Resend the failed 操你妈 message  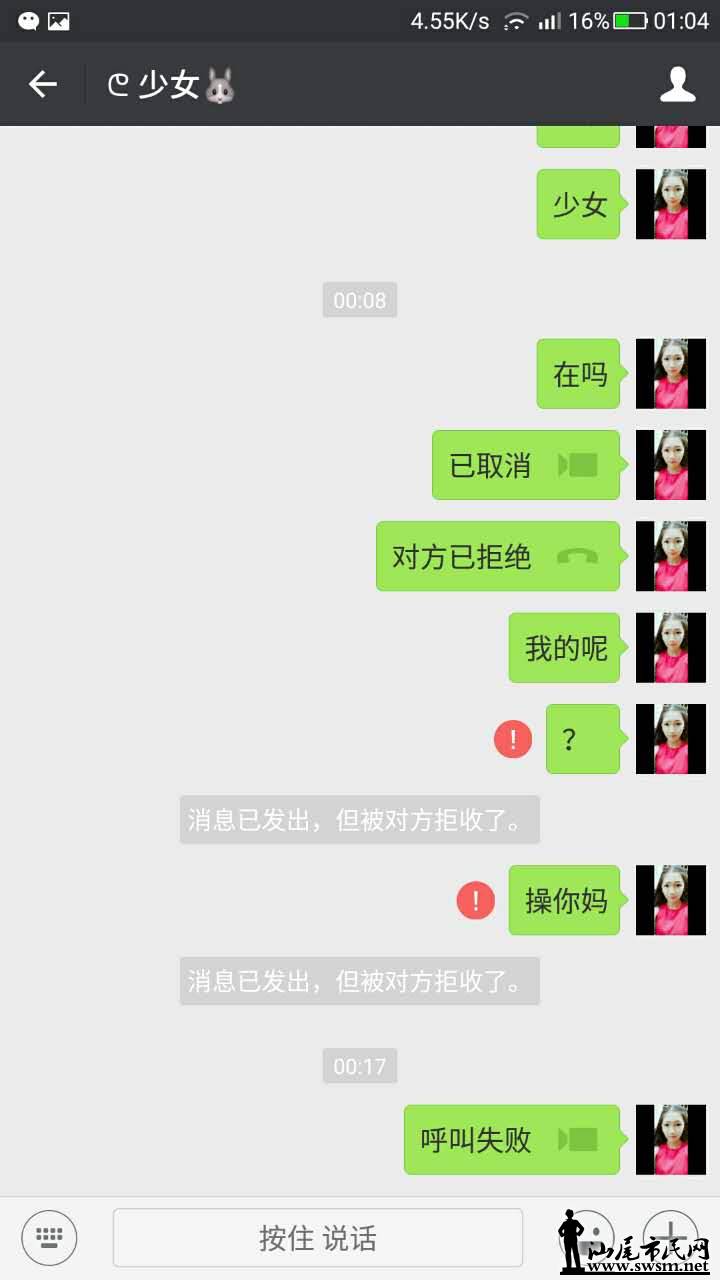[x=476, y=901]
